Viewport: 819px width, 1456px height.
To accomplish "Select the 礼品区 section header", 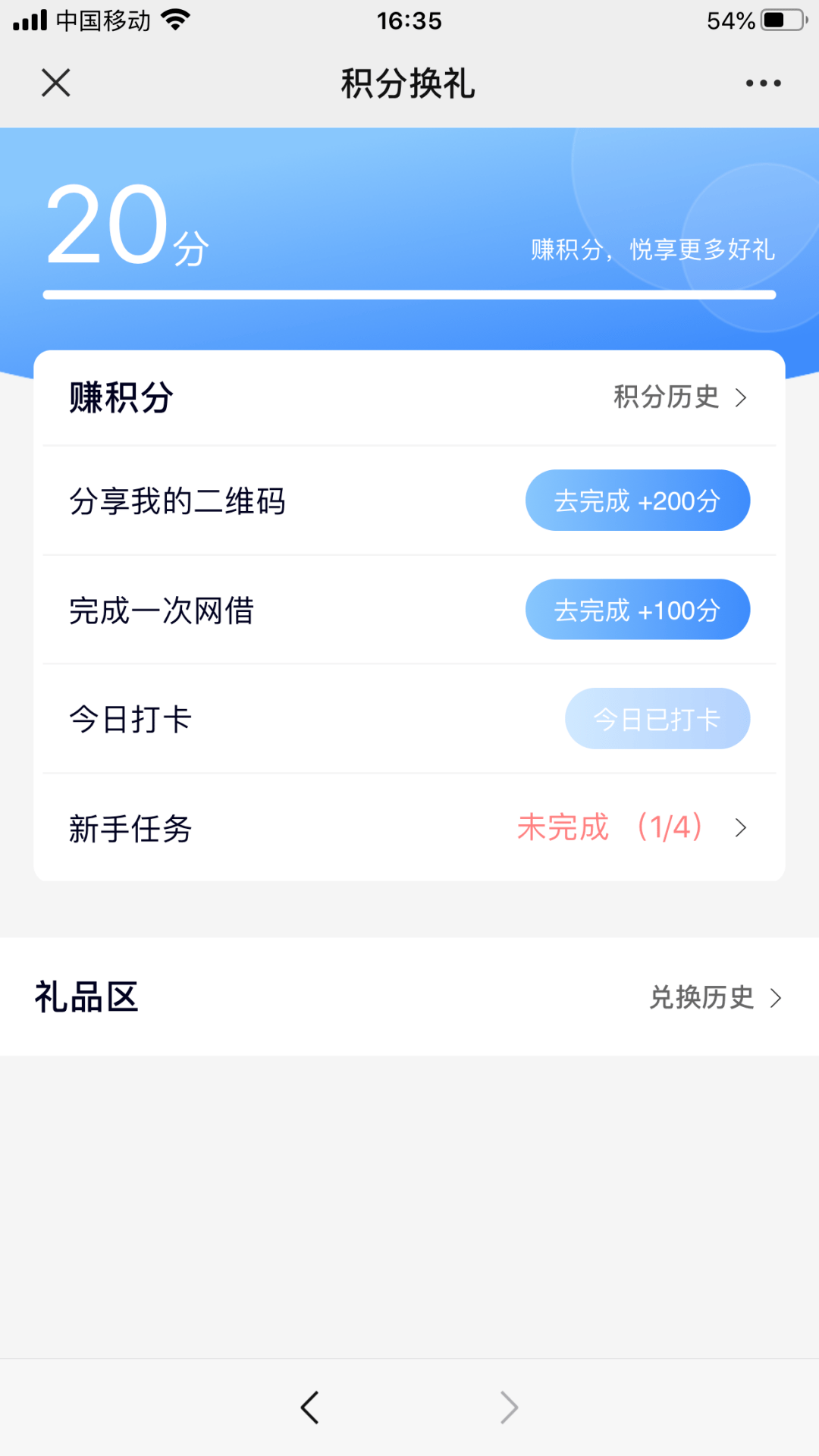I will coord(86,998).
